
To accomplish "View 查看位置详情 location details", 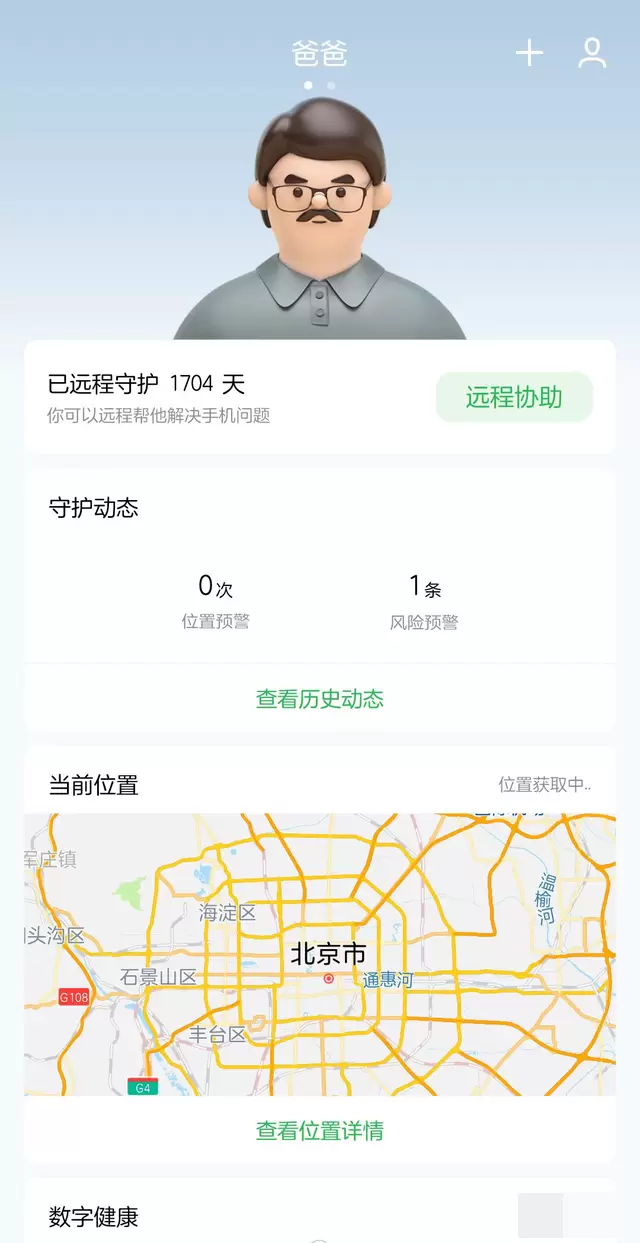I will click(320, 1131).
